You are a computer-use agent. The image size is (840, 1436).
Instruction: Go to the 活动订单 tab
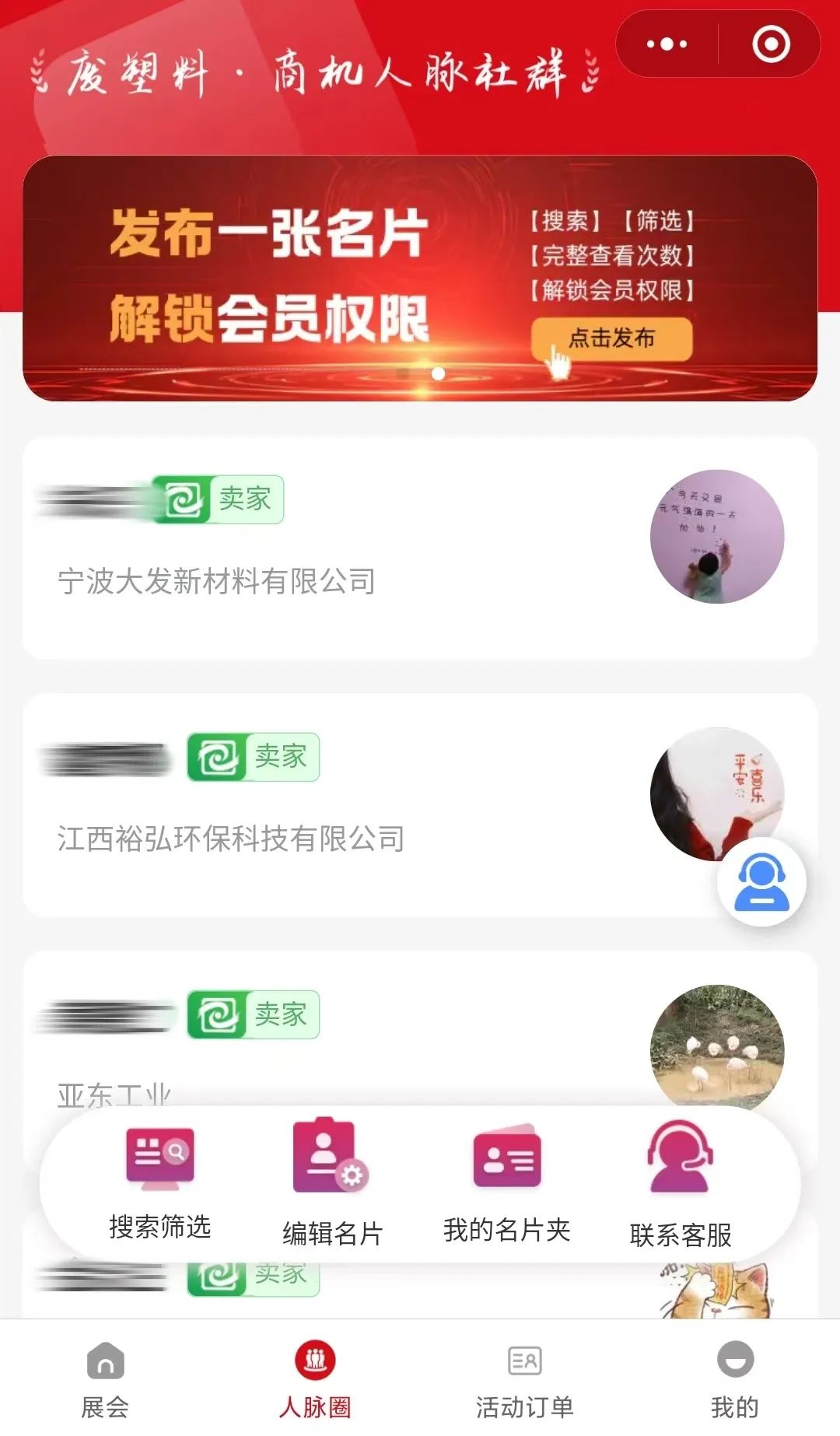525,1378
